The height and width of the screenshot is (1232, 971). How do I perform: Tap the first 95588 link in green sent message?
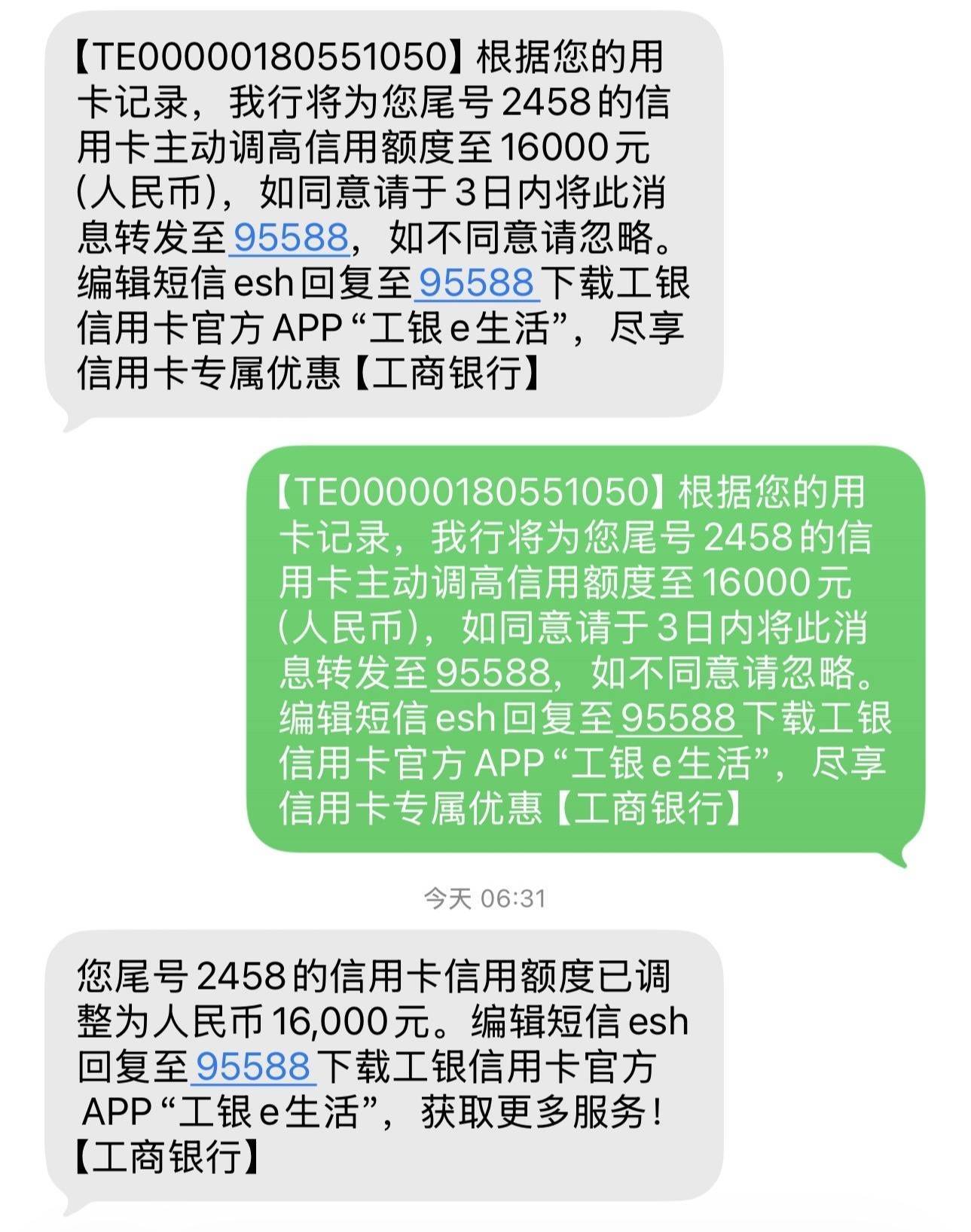click(x=492, y=672)
